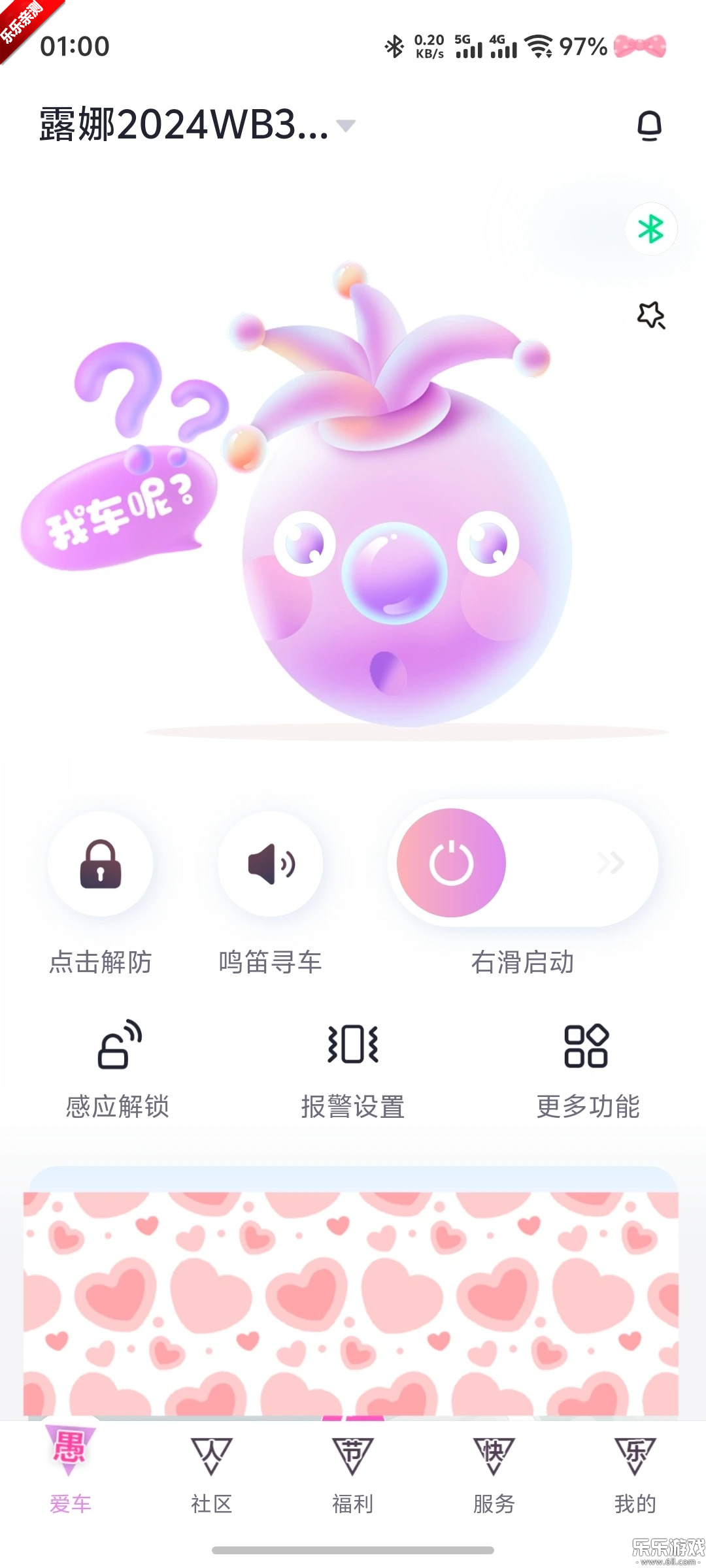This screenshot has height=1568, width=706.
Task: Tap the 右滑启动 slide-to-start control
Action: 523,864
